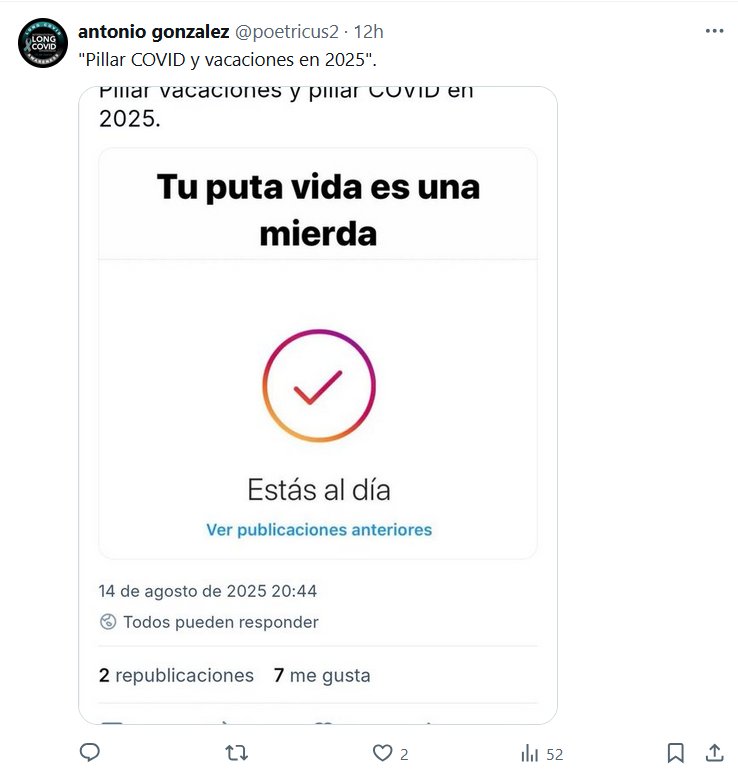Like antonio gonzalez's post
The width and height of the screenshot is (738, 778).
pos(382,753)
